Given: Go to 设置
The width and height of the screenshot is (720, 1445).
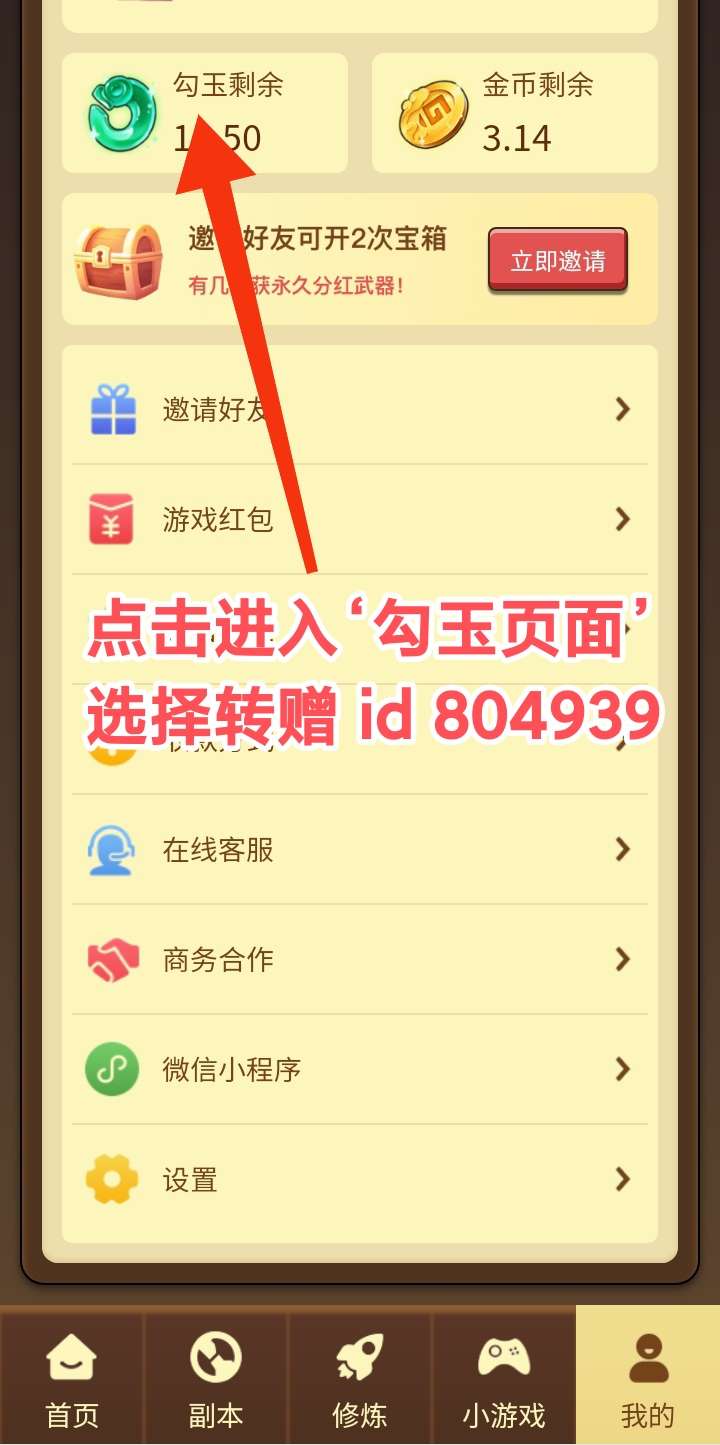Looking at the screenshot, I should tap(360, 1180).
